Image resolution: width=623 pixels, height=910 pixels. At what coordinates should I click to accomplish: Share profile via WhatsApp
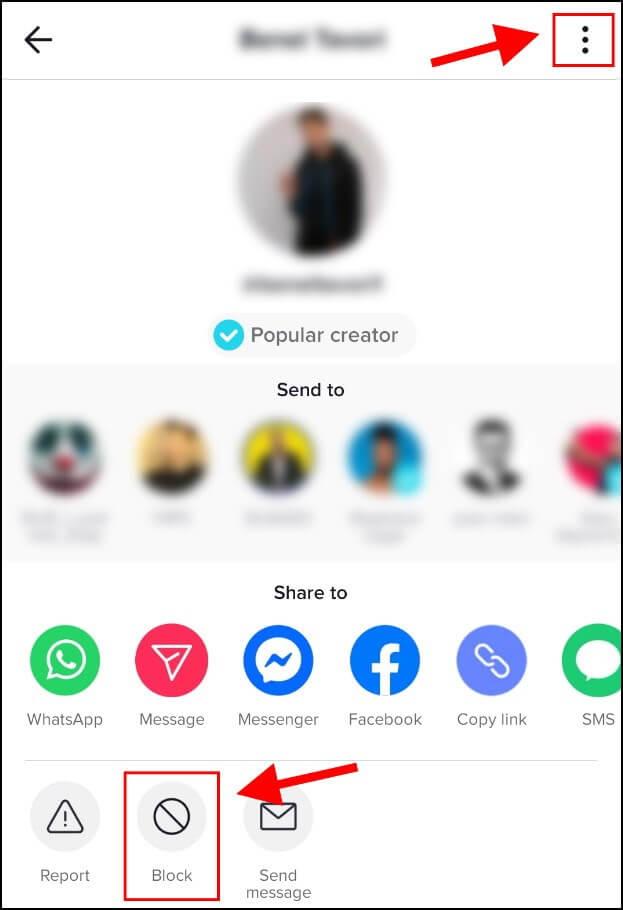click(x=65, y=662)
